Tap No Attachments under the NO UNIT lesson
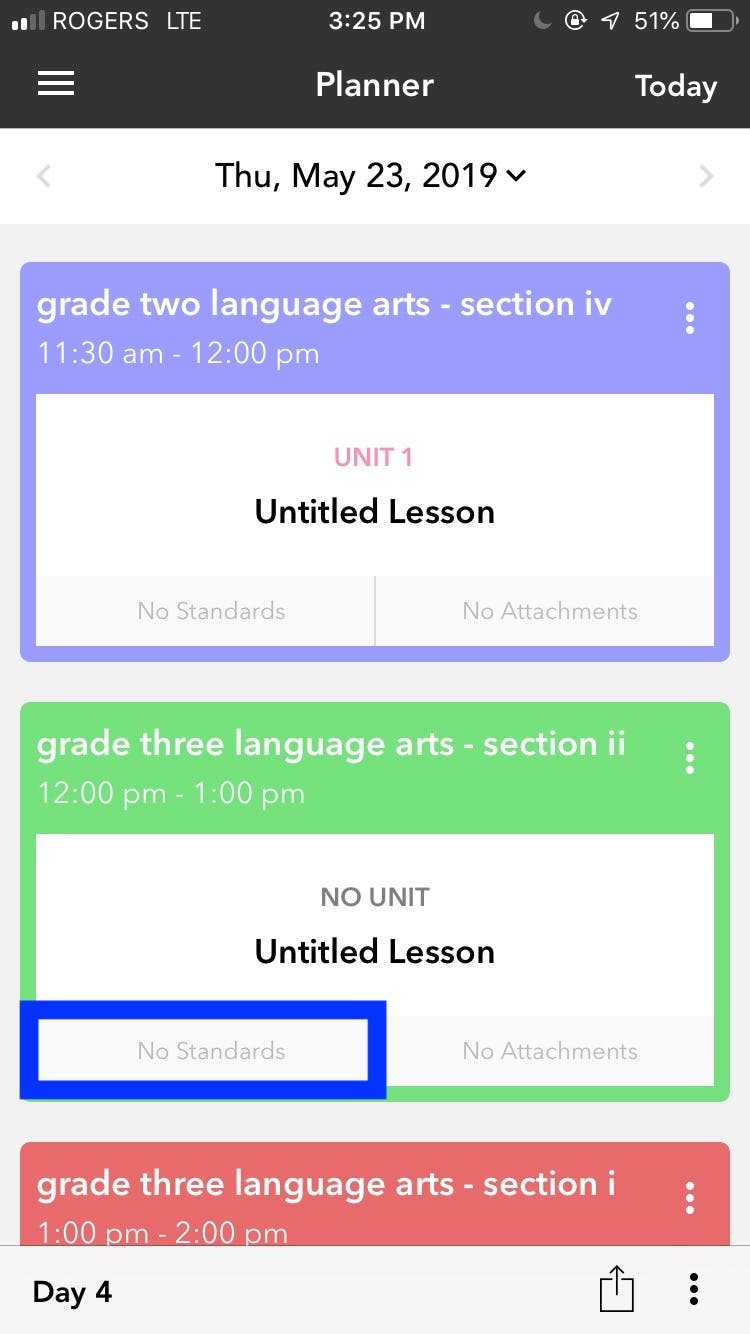The width and height of the screenshot is (750, 1334). click(549, 1051)
